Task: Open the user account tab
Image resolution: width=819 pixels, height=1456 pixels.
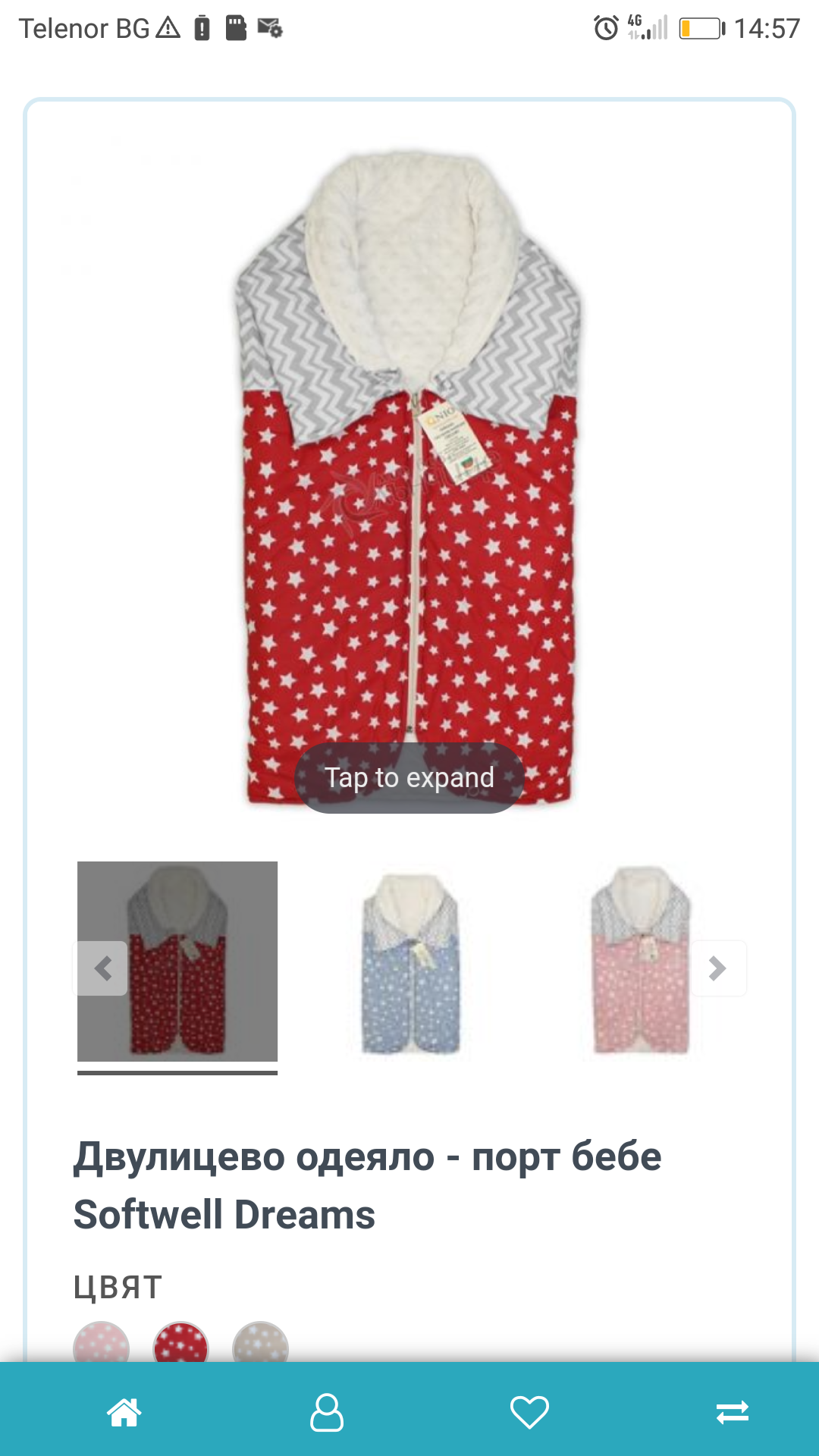Action: 327,1412
